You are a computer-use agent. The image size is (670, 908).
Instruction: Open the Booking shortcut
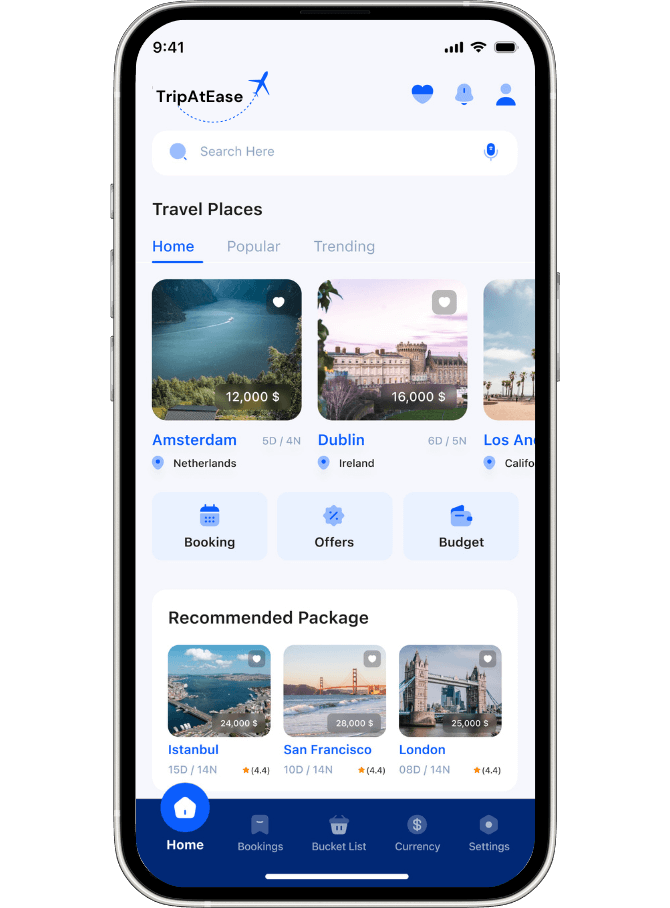click(209, 526)
